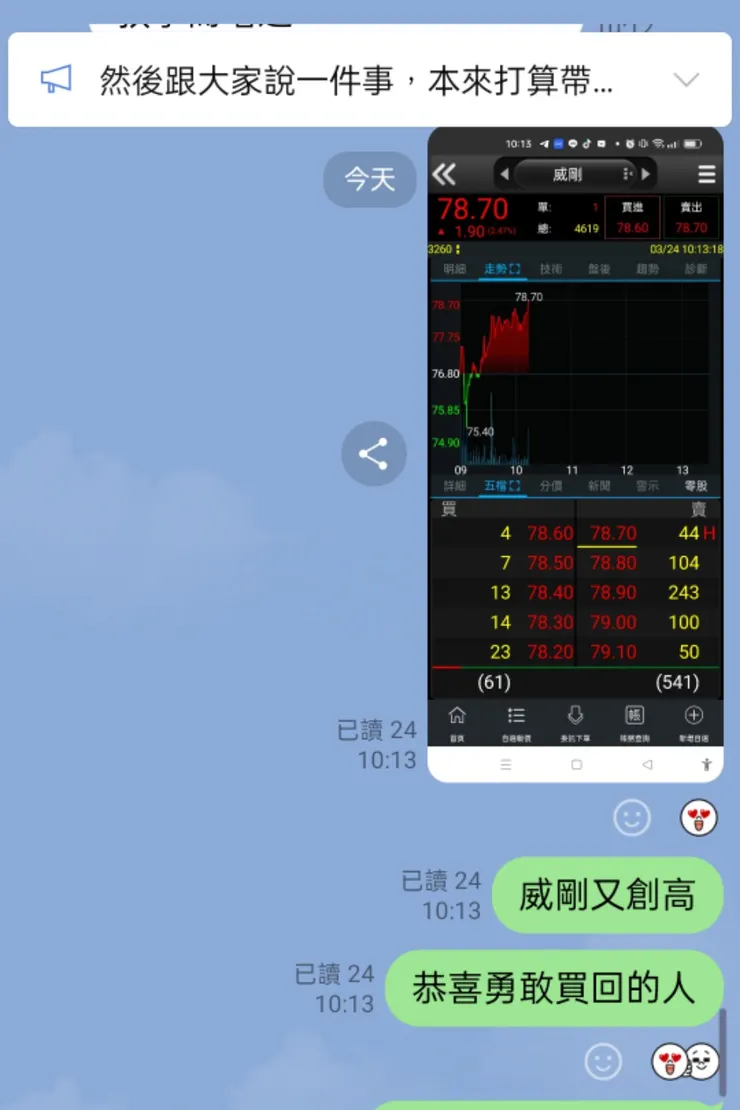Tap the left arrow before 威剛 stock name
Image resolution: width=740 pixels, height=1110 pixels.
point(506,173)
